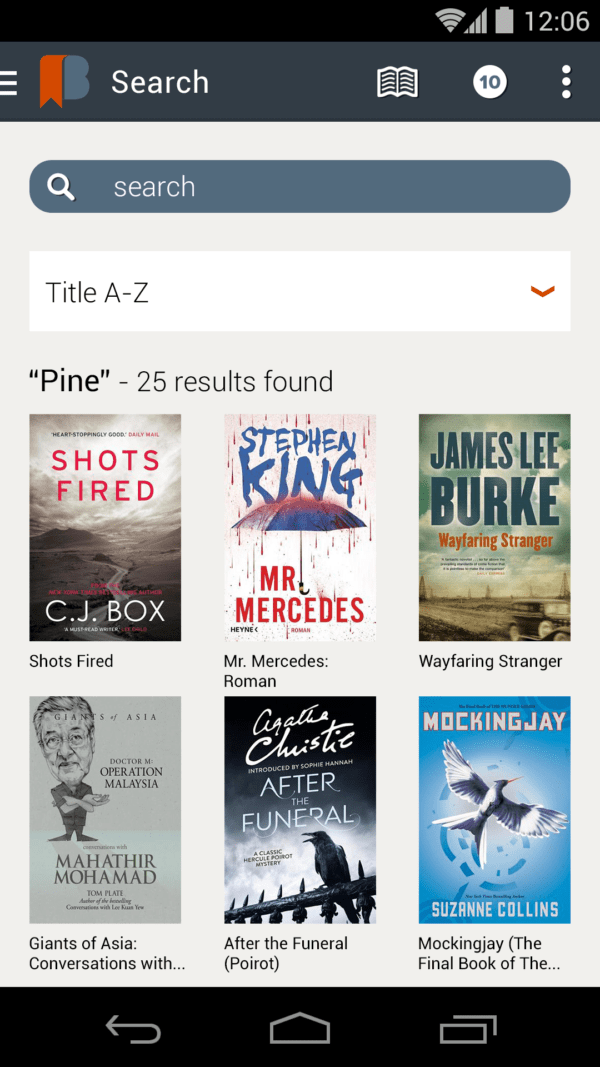Open After the Funeral (Poirot)
Screen dimensions: 600x1067
[x=300, y=810]
